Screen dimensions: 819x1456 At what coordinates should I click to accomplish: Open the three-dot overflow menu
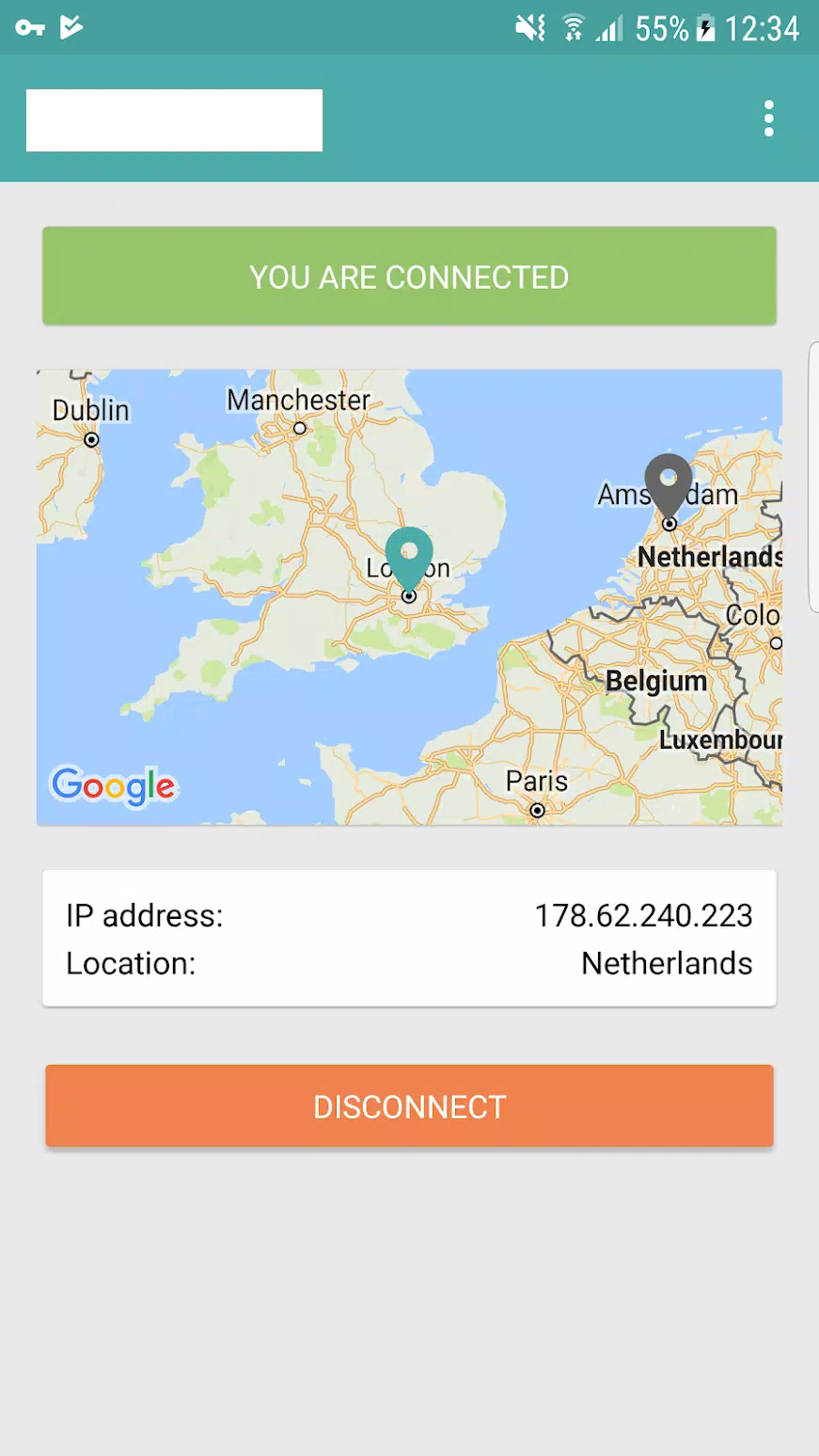(768, 119)
